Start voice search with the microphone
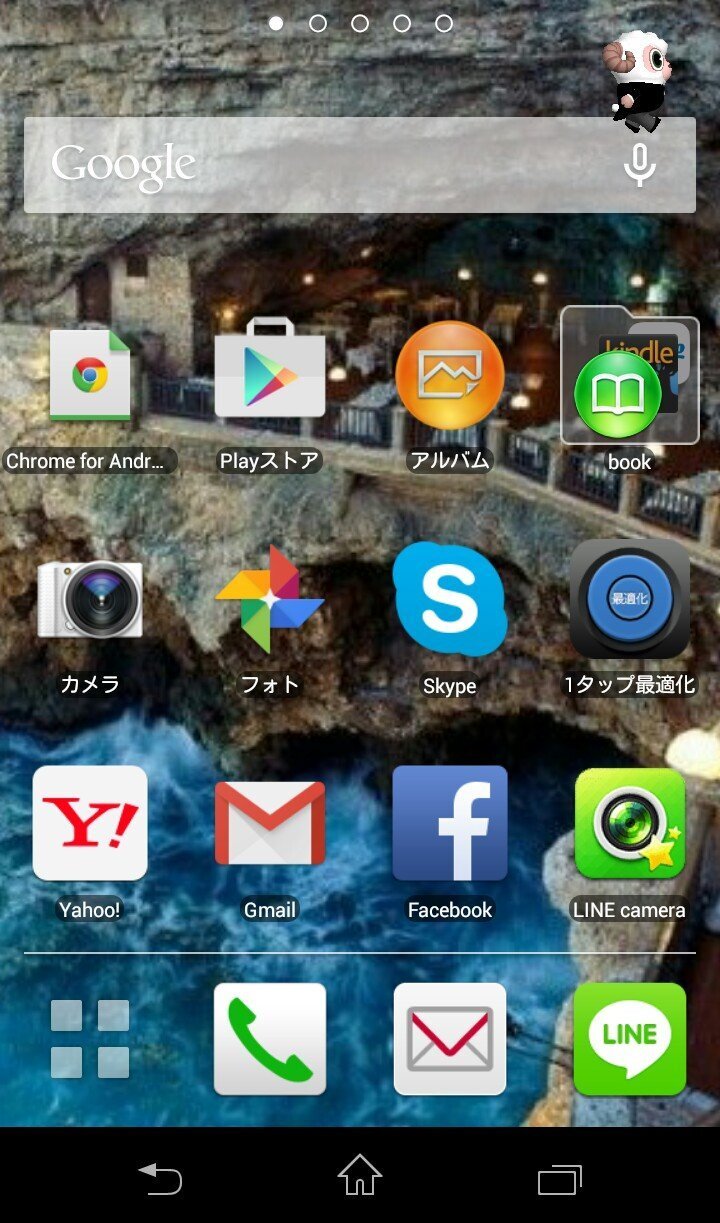The width and height of the screenshot is (720, 1223). (640, 165)
